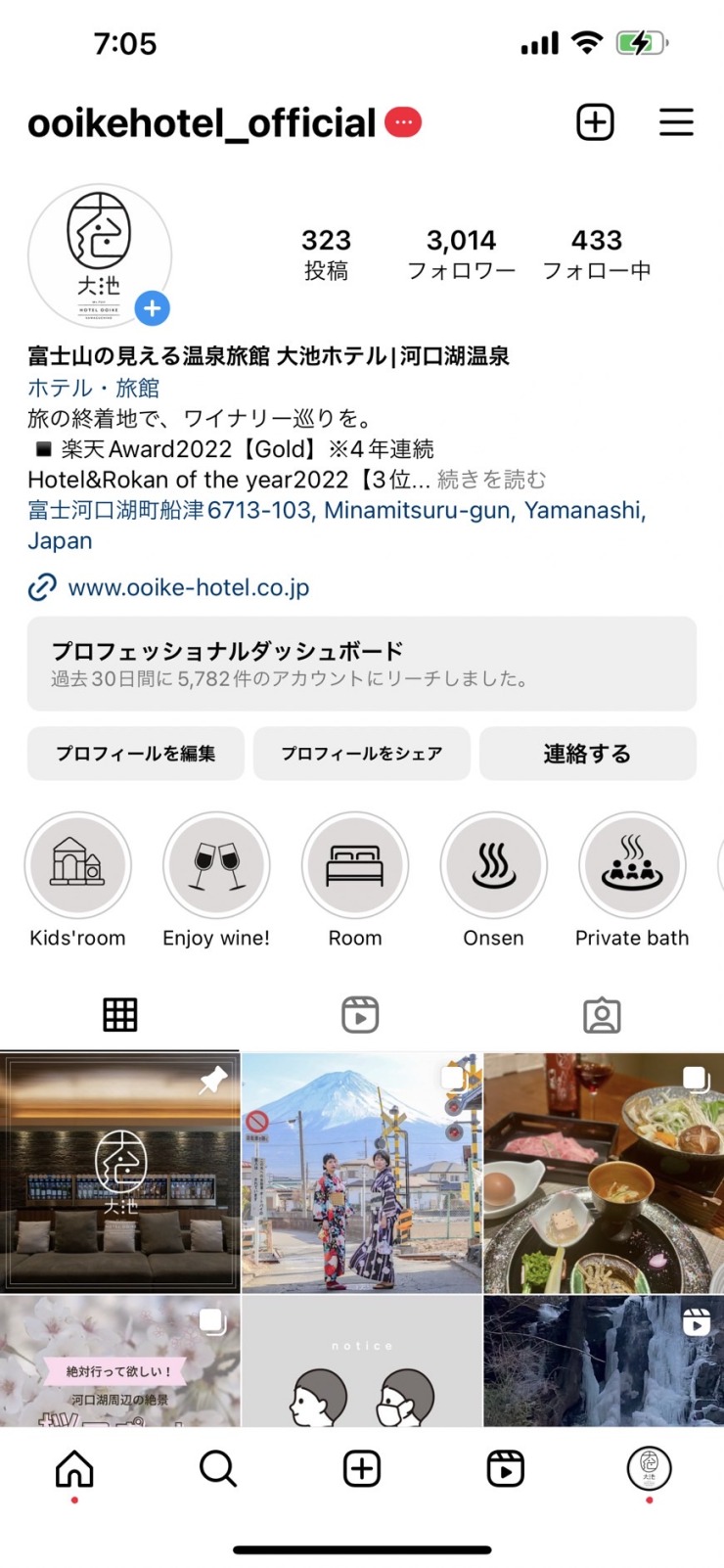This screenshot has height=1568, width=724.
Task: Open the Mt. Fuji kimono post
Action: [362, 1173]
